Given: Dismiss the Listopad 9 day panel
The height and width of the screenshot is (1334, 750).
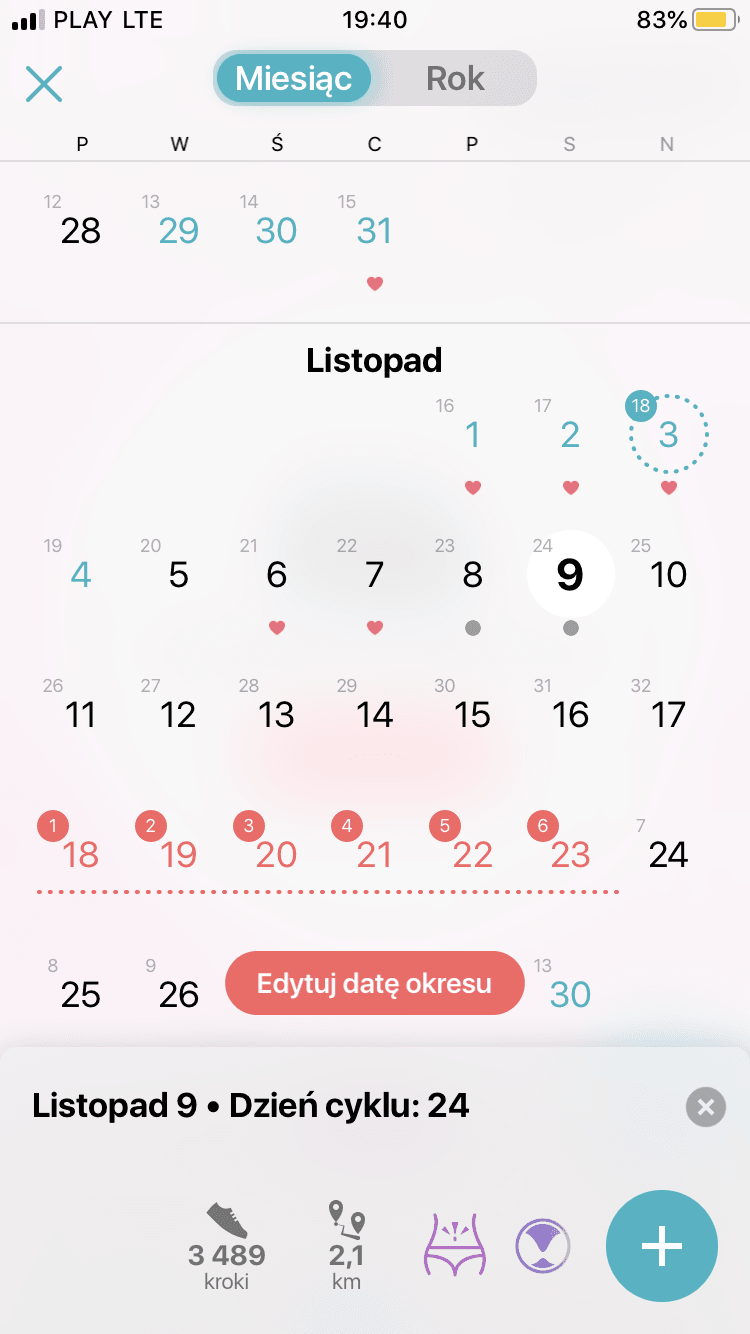Looking at the screenshot, I should [705, 1107].
